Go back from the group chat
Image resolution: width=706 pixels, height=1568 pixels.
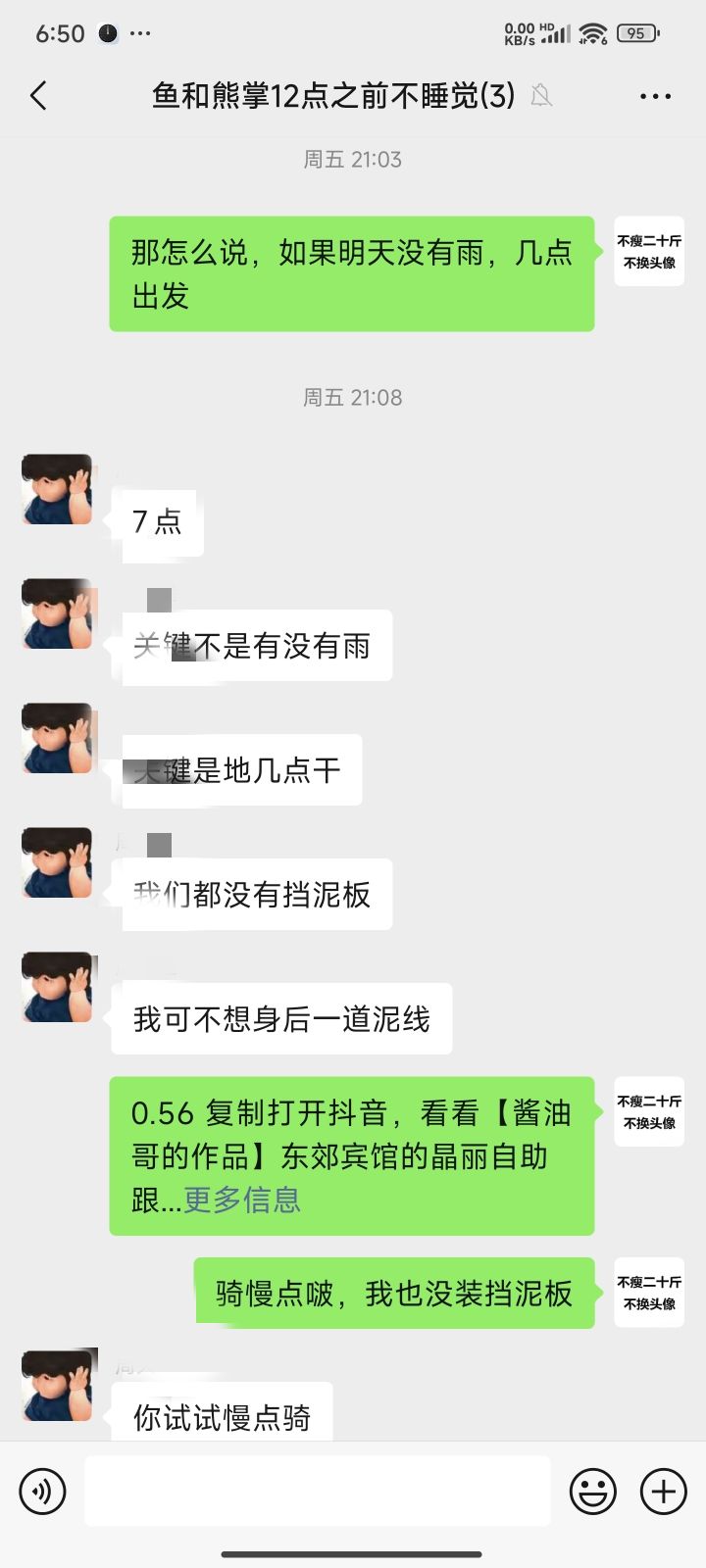tap(39, 96)
